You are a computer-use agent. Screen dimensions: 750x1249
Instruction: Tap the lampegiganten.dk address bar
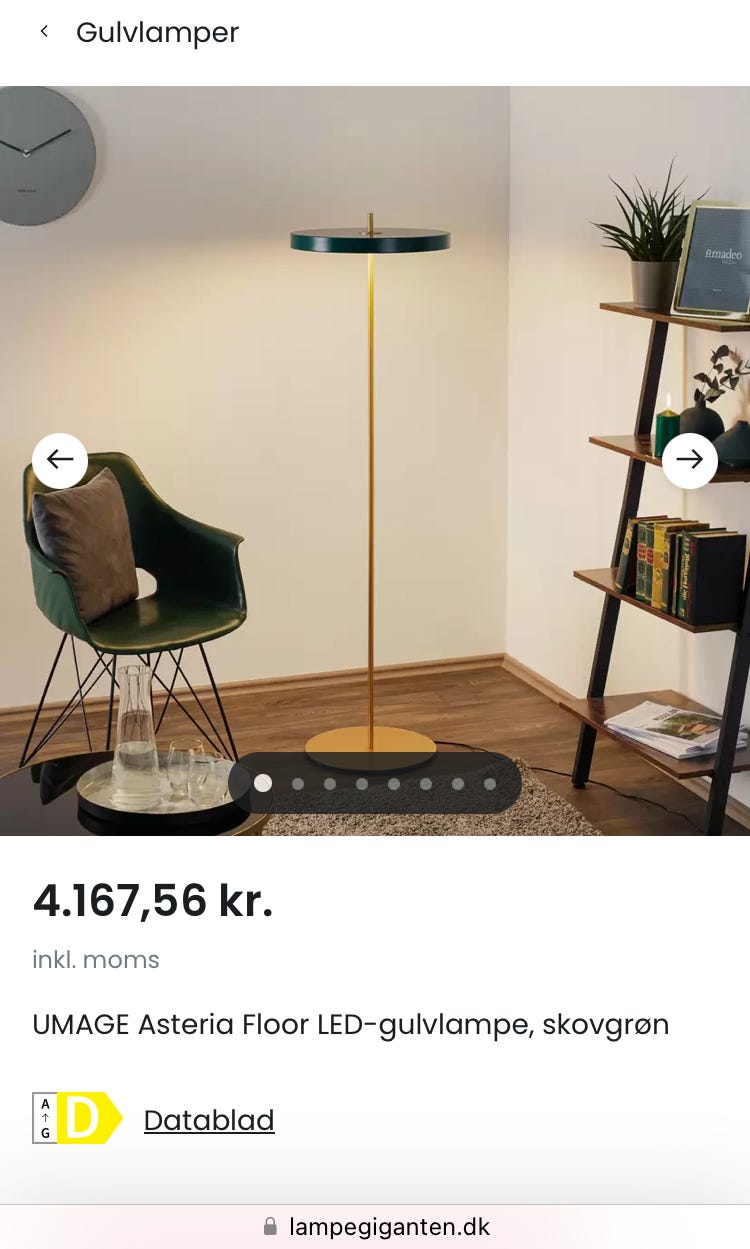(375, 1227)
